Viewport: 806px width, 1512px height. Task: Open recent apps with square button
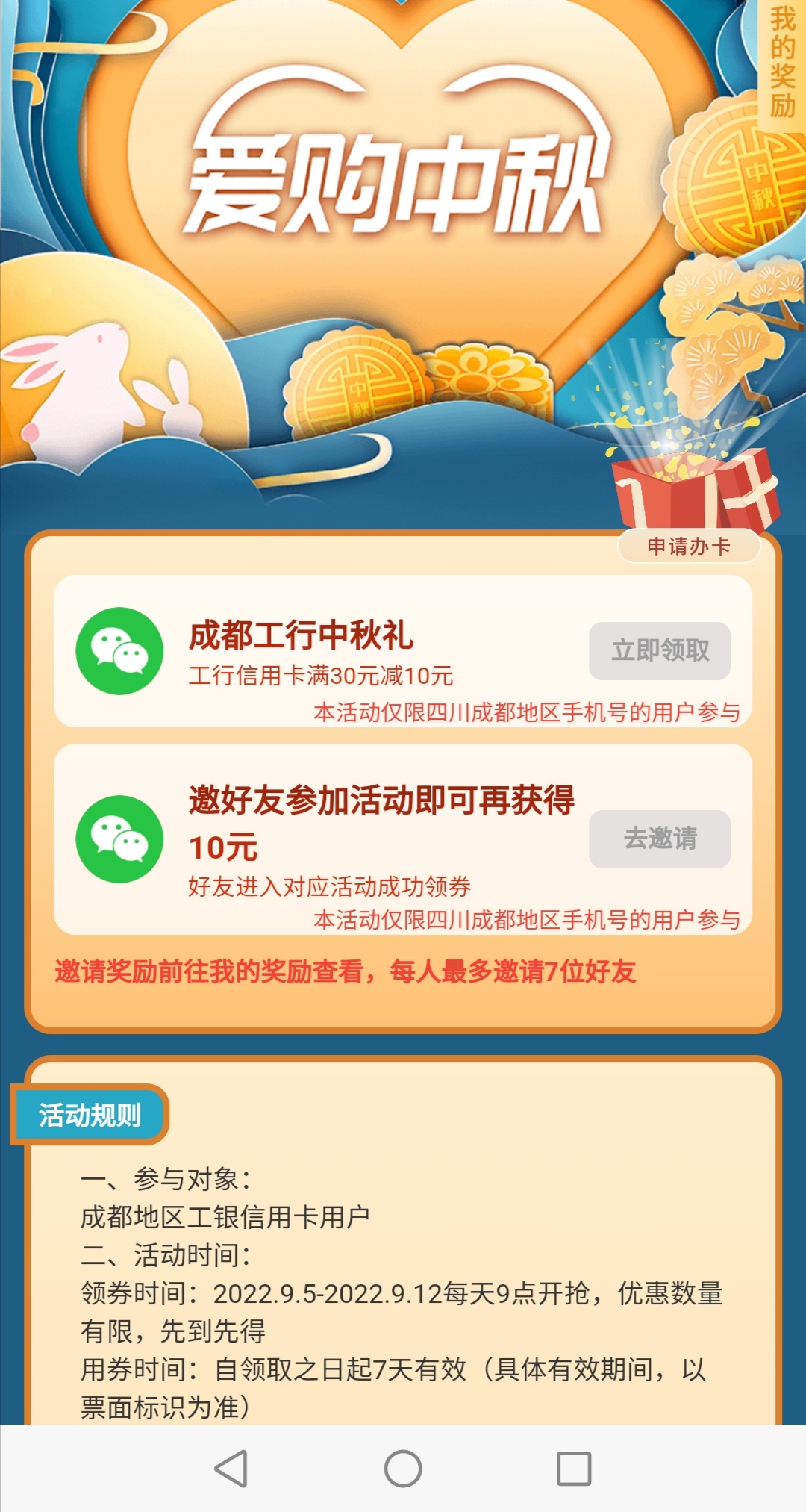pos(574,1469)
